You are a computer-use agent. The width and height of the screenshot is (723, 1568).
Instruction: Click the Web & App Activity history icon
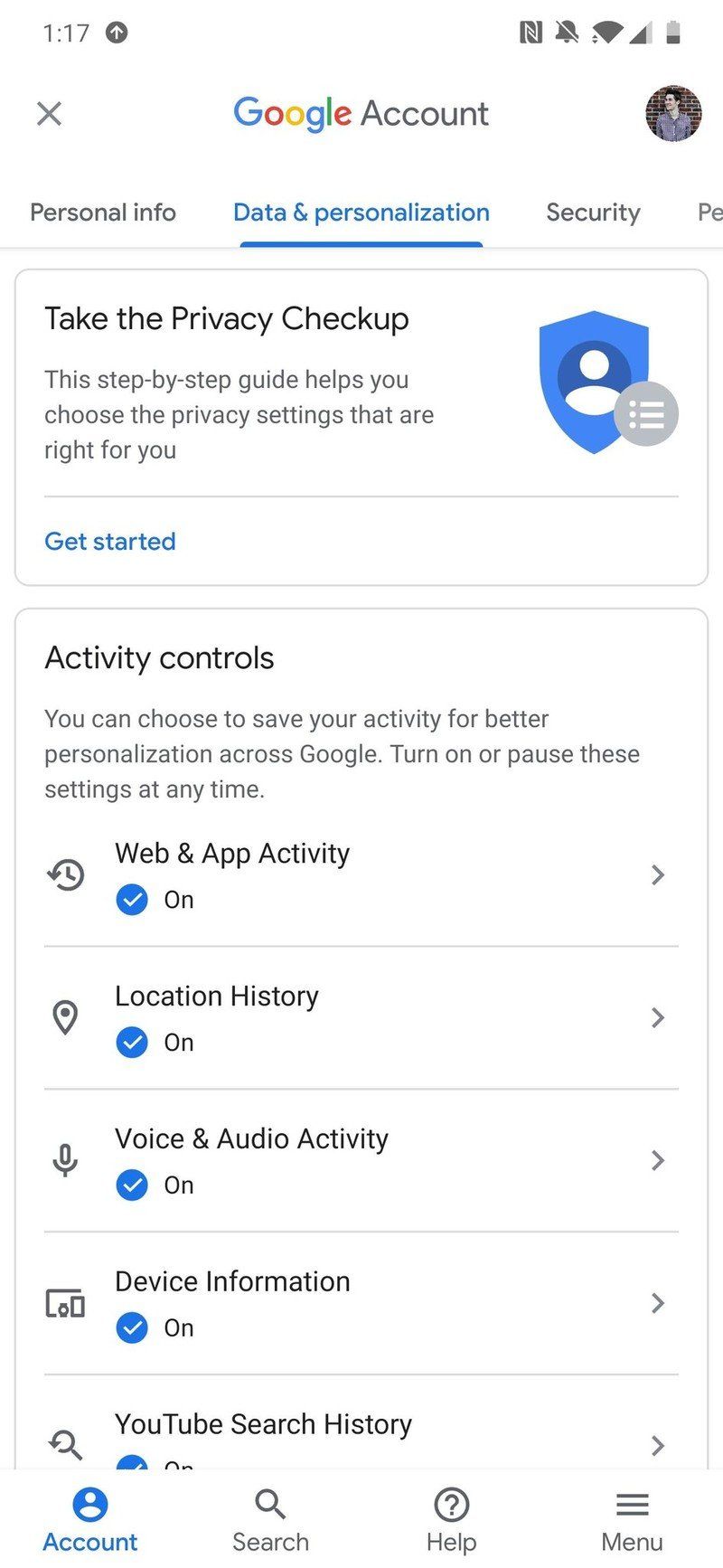tap(65, 874)
